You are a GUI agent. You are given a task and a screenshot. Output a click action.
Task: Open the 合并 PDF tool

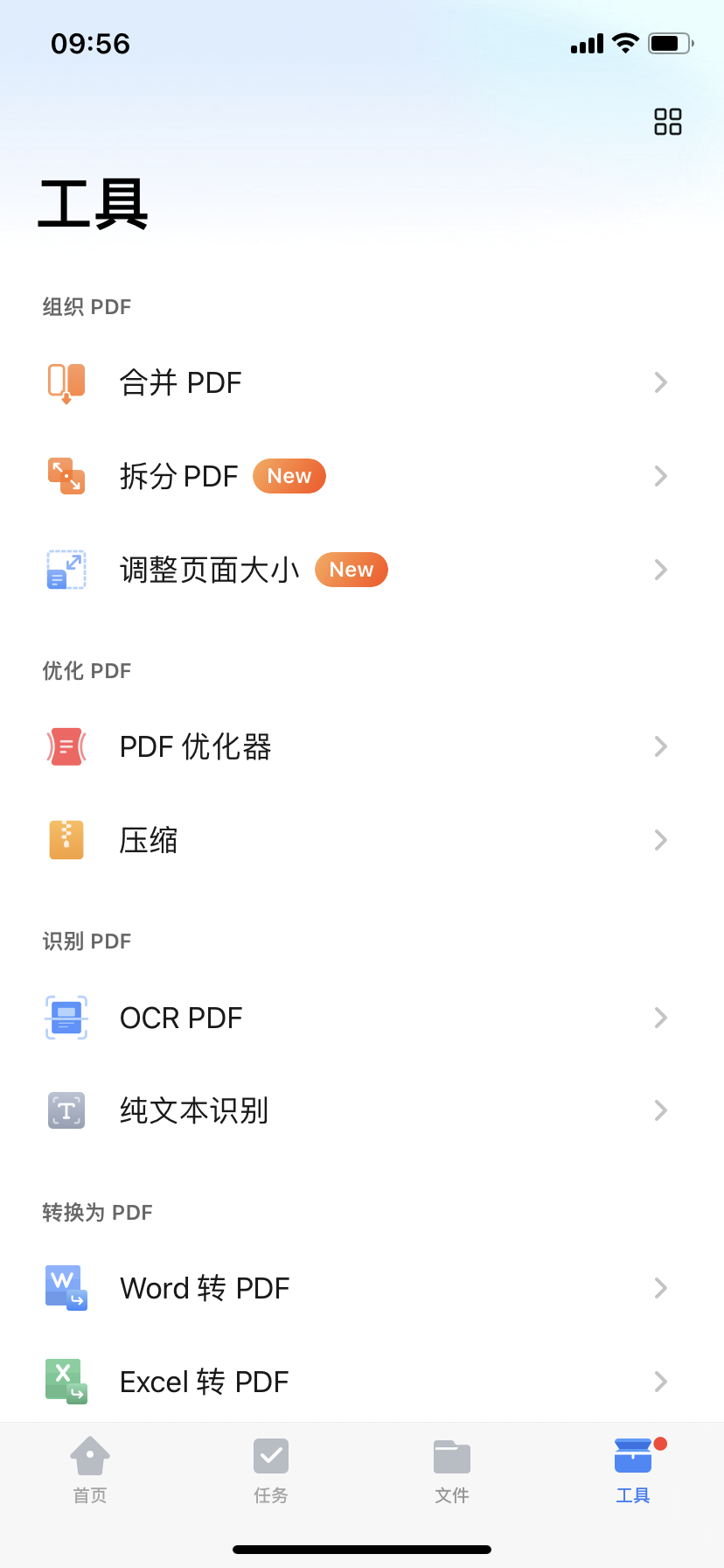(x=180, y=382)
